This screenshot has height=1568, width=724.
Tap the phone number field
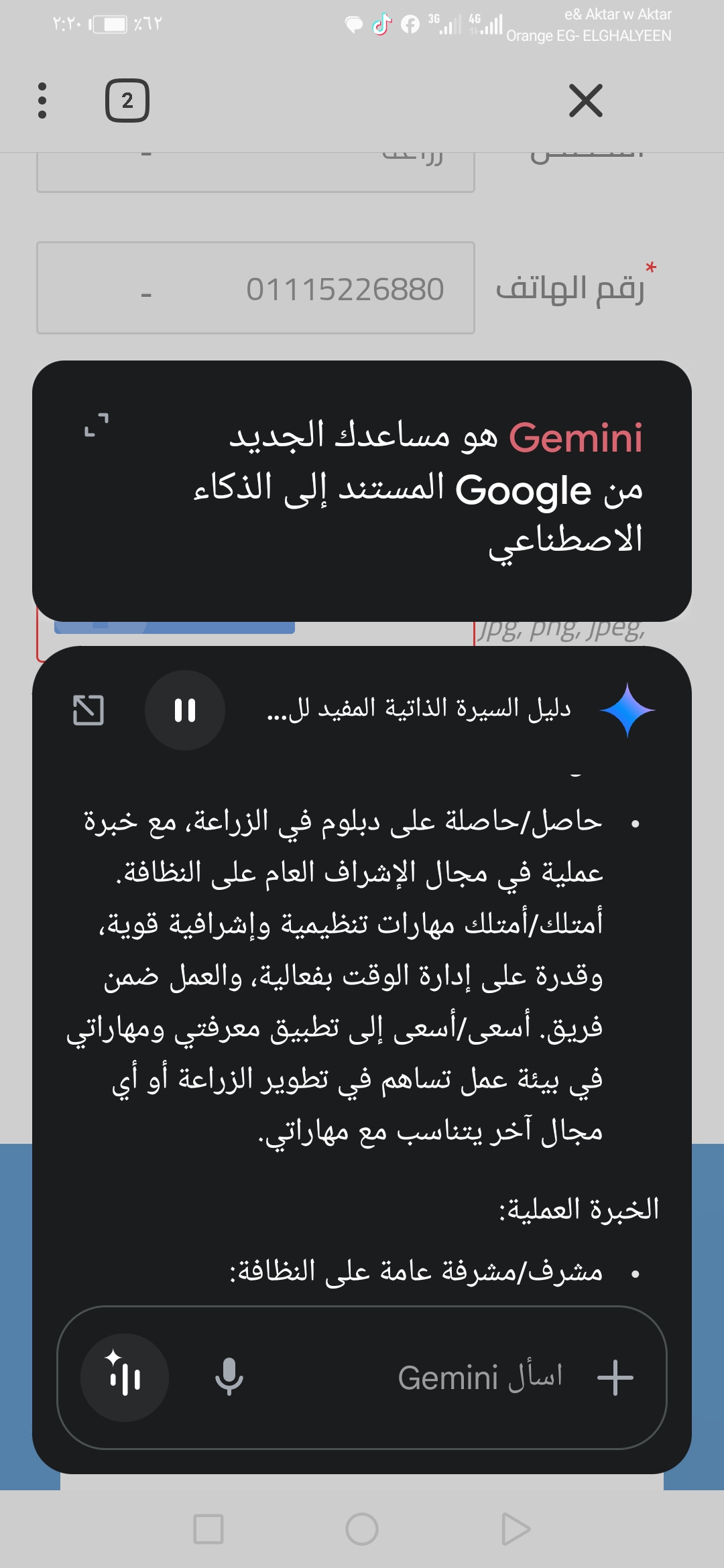pyautogui.click(x=255, y=288)
